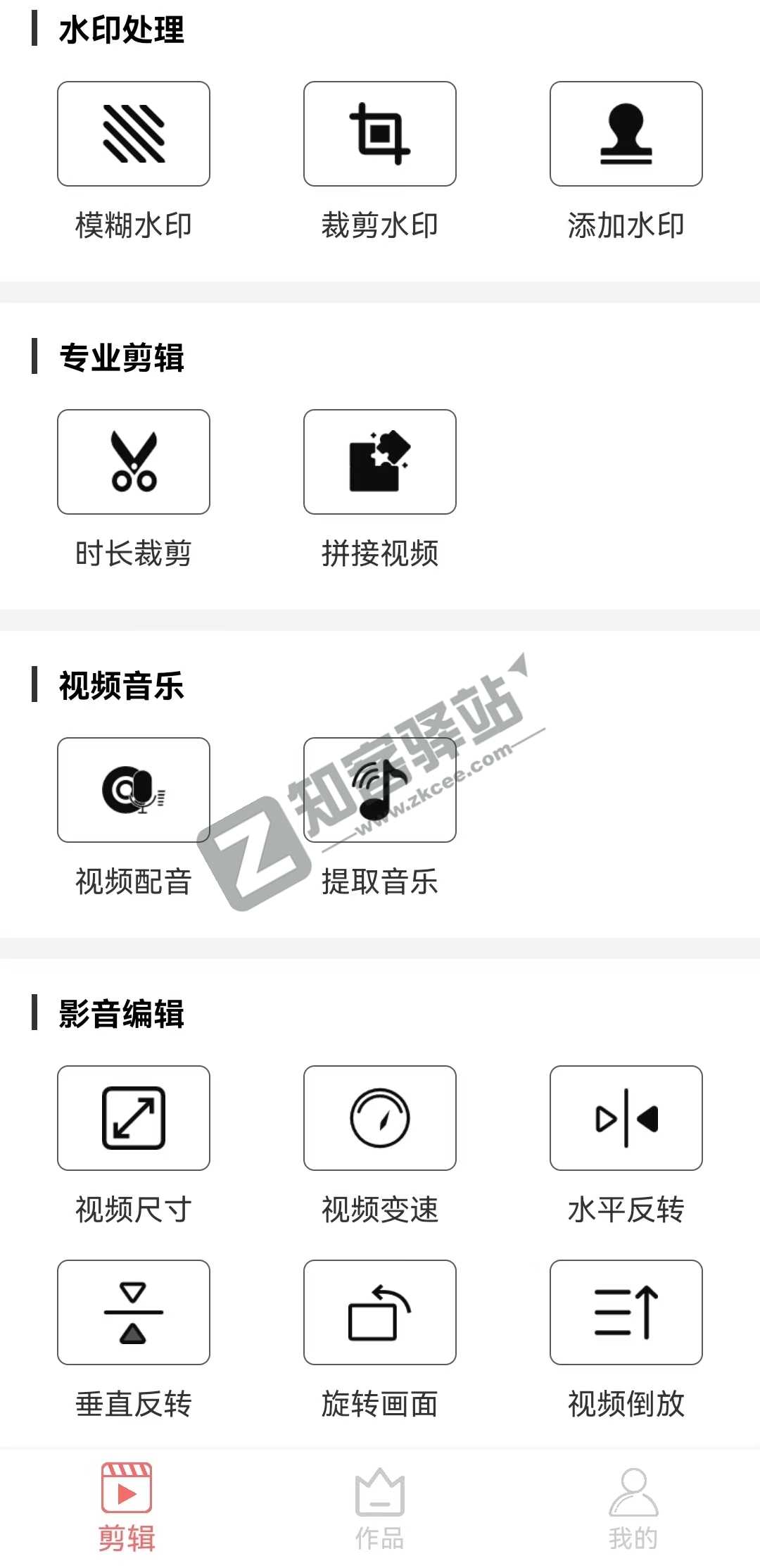760x1568 pixels.
Task: Switch to the 作品 works tab
Action: click(379, 1507)
